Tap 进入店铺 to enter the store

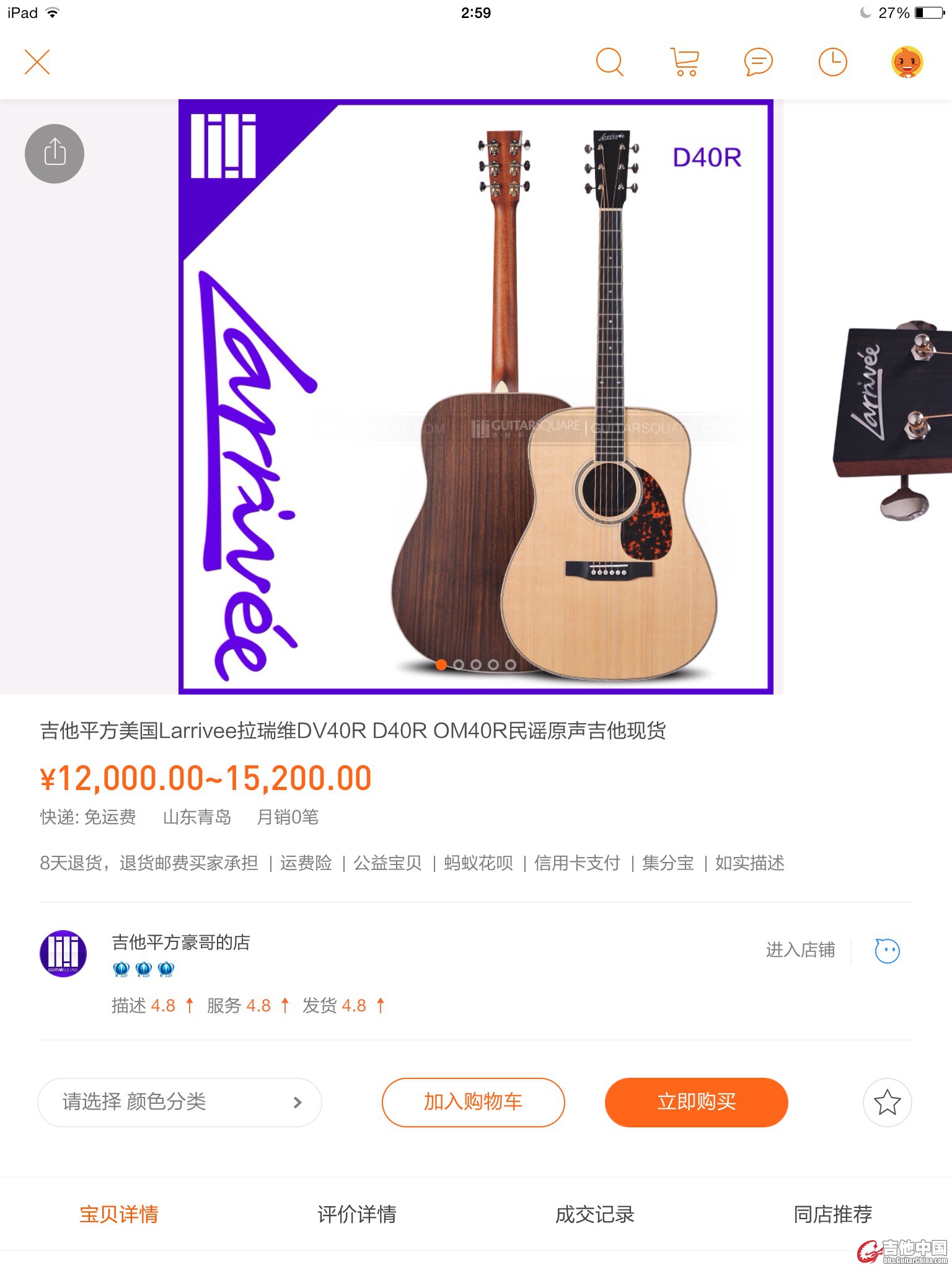pos(800,950)
